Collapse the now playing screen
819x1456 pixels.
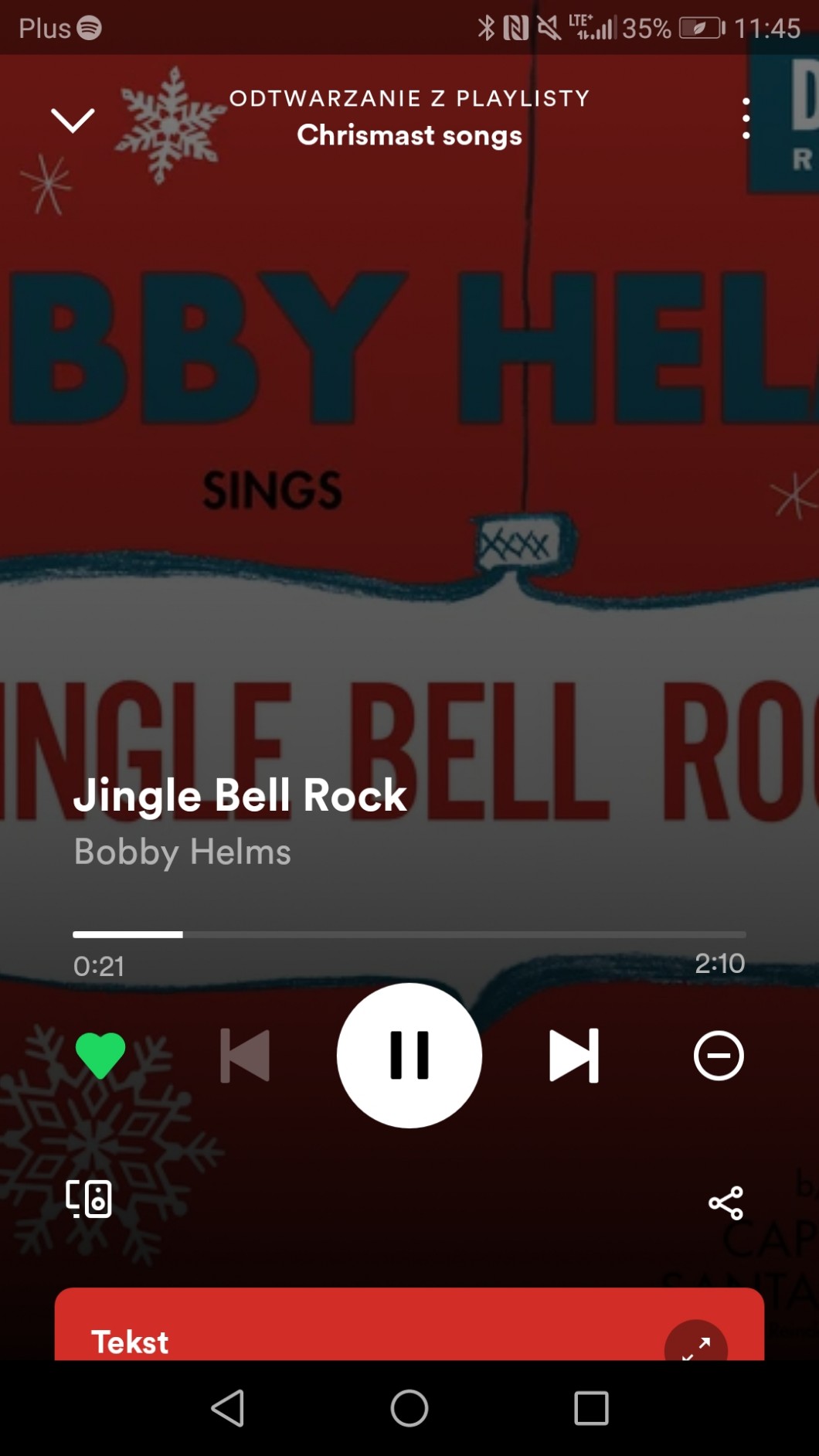click(x=73, y=120)
